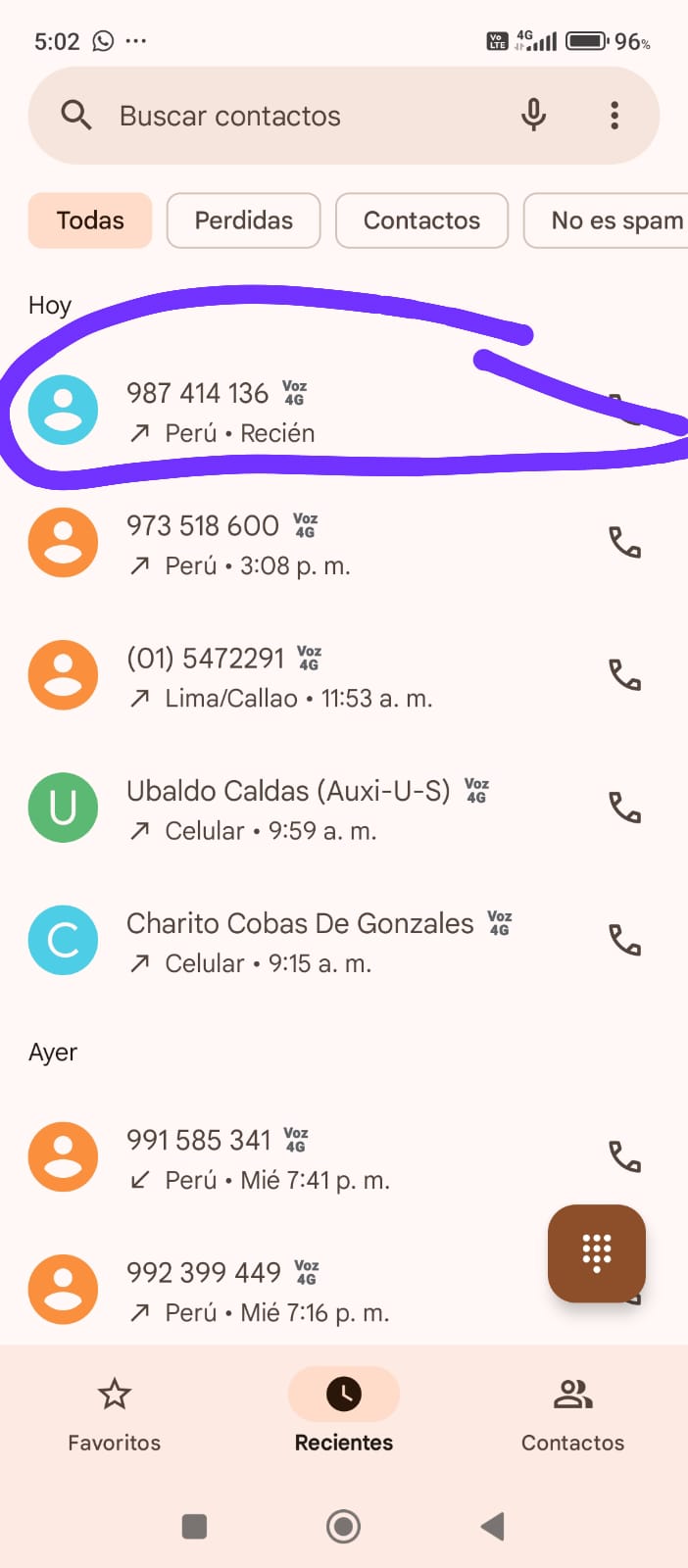Tap the system back button
The image size is (688, 1568).
click(x=493, y=1526)
